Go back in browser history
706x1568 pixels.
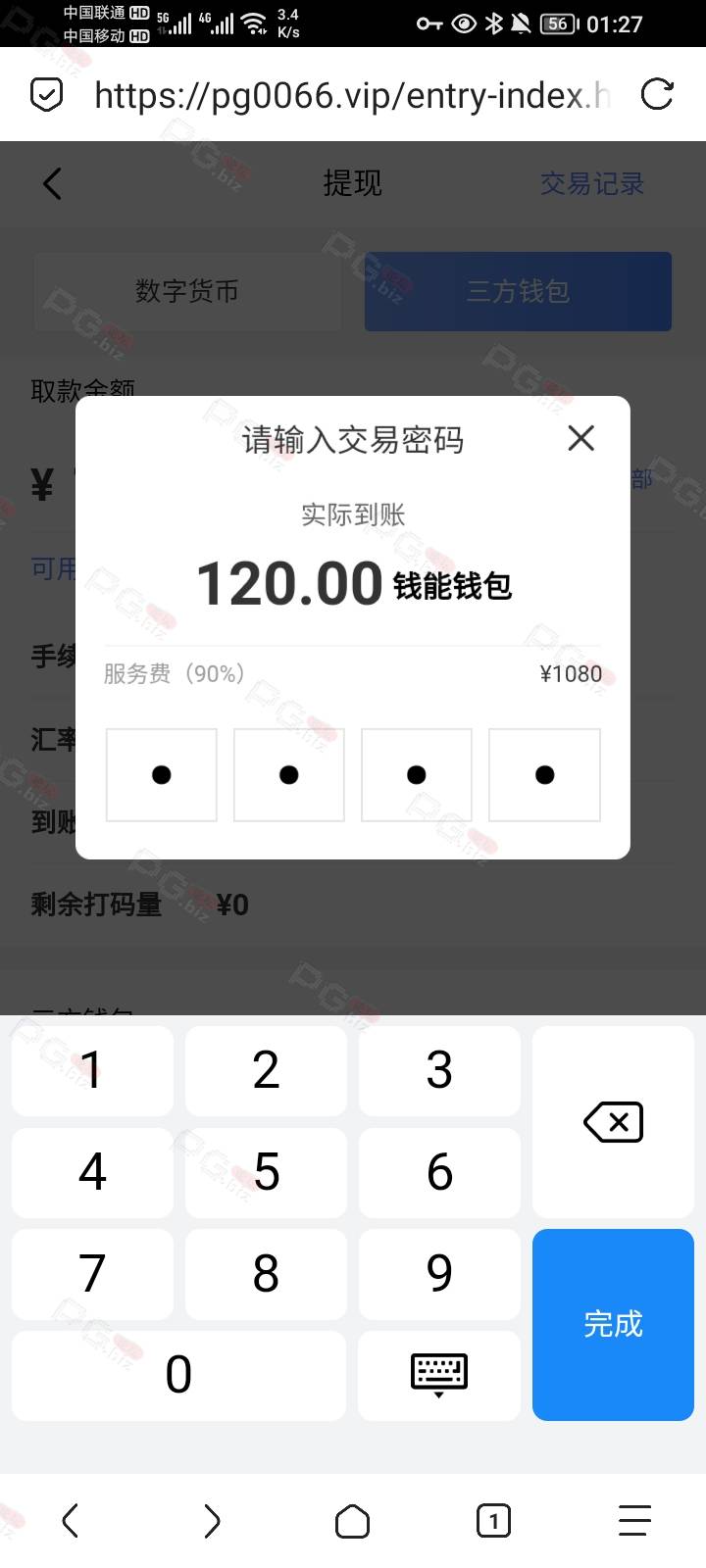71,1521
